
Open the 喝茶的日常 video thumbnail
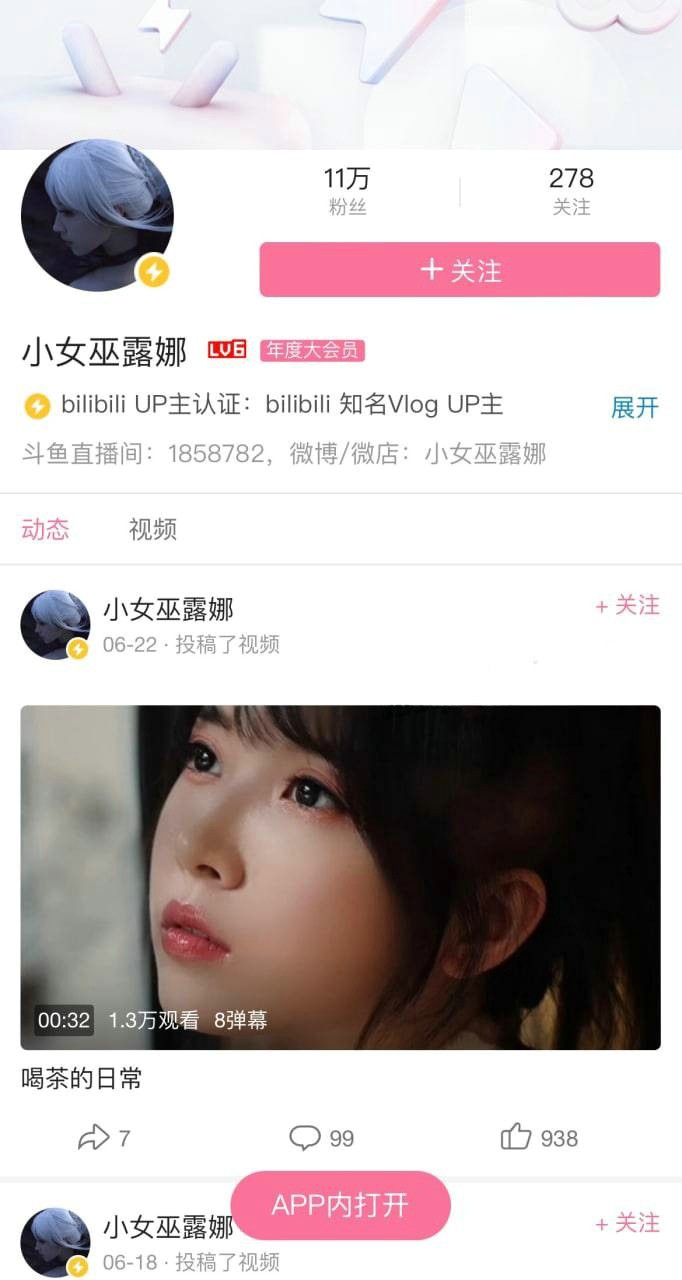[x=340, y=877]
